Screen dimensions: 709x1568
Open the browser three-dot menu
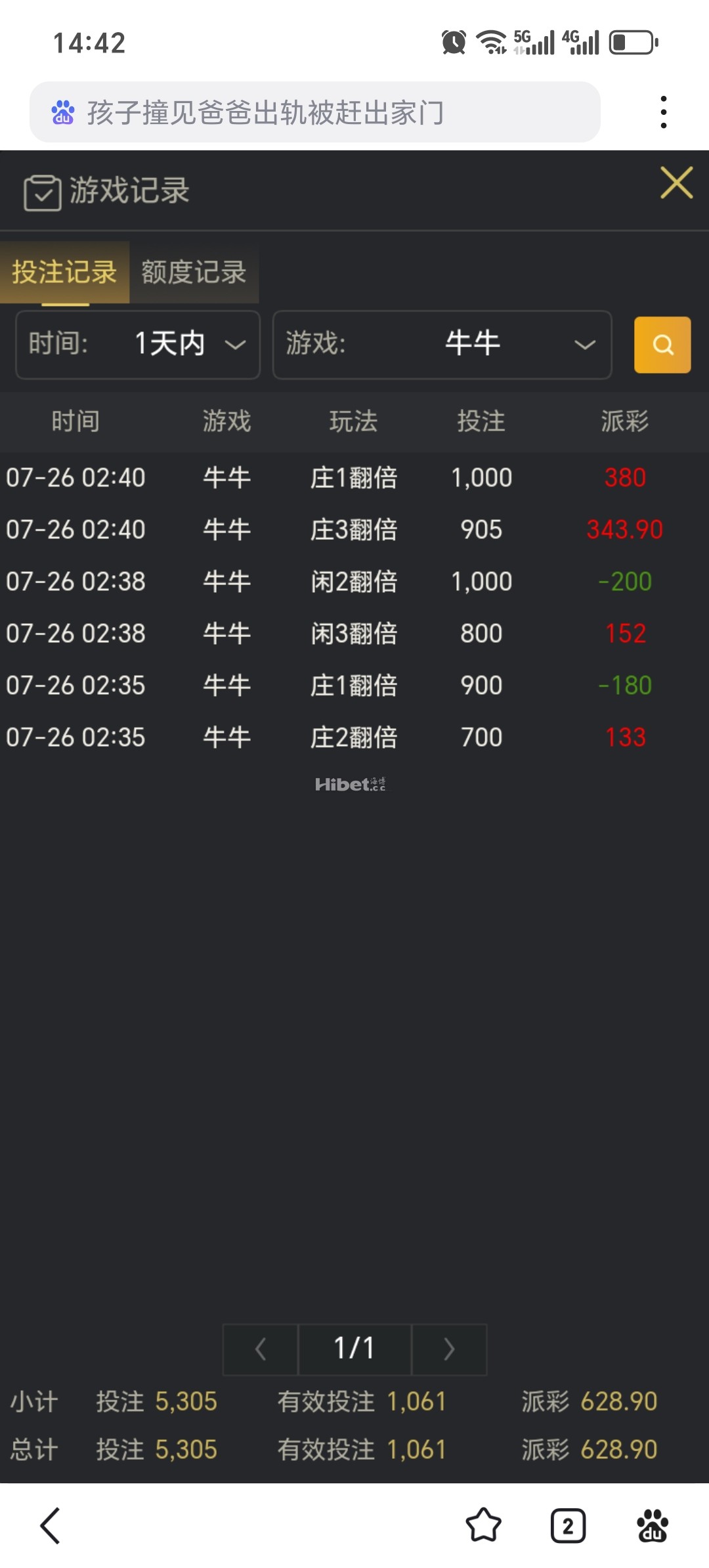click(665, 112)
